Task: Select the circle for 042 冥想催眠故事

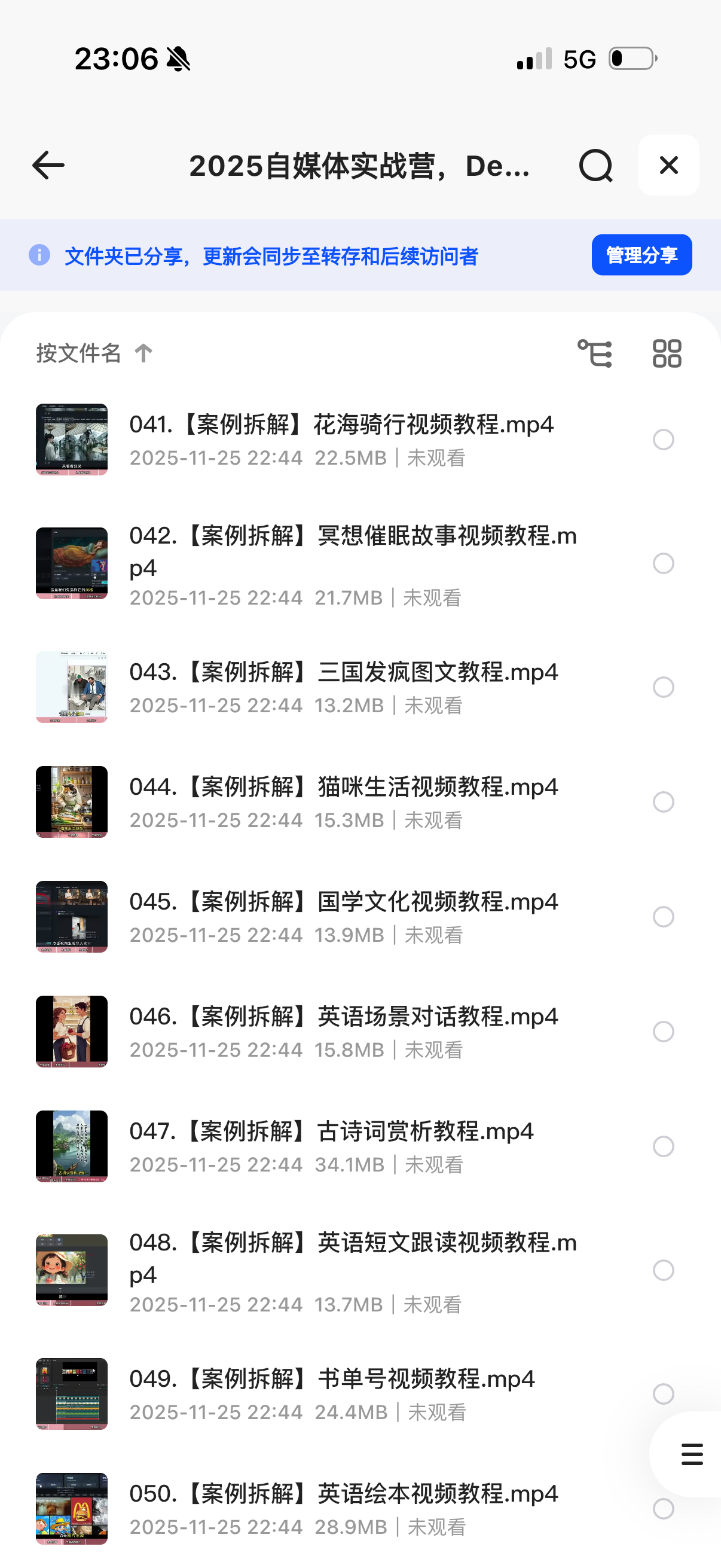Action: 663,564
